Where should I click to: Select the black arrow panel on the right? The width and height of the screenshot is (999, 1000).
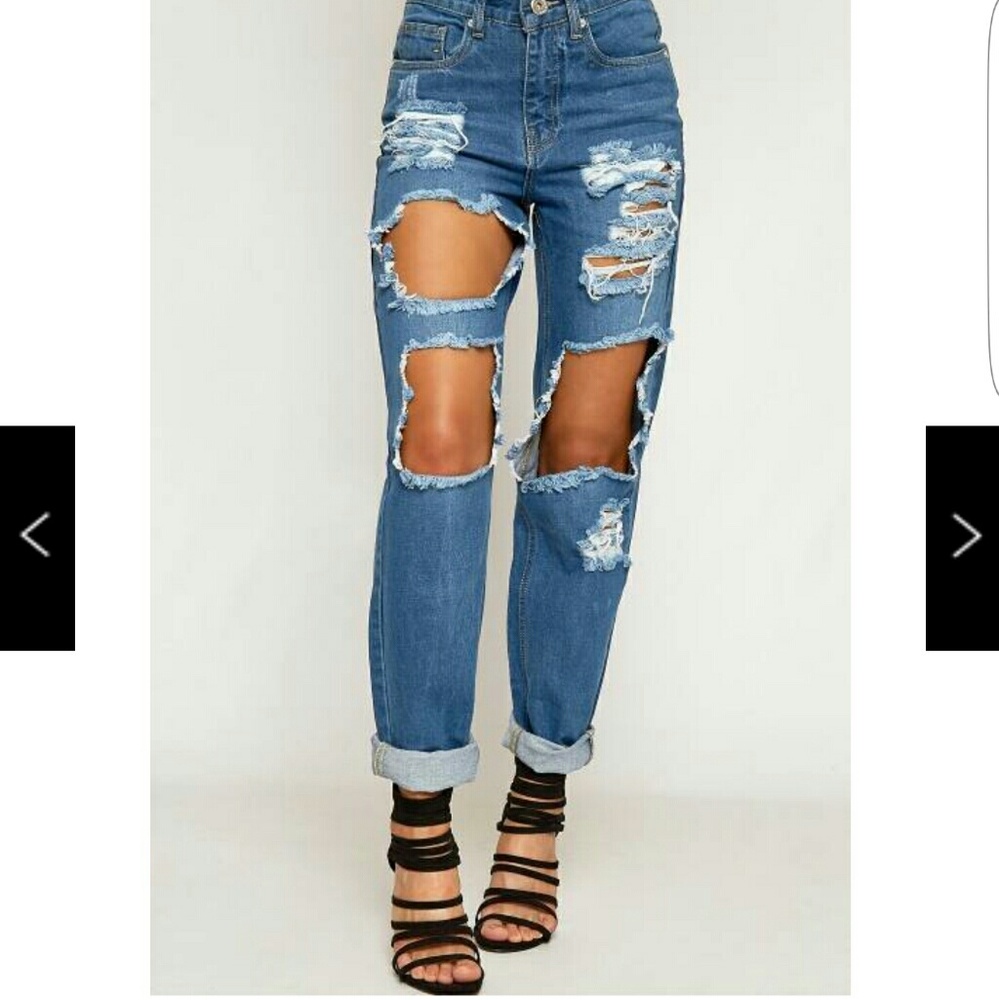[964, 533]
